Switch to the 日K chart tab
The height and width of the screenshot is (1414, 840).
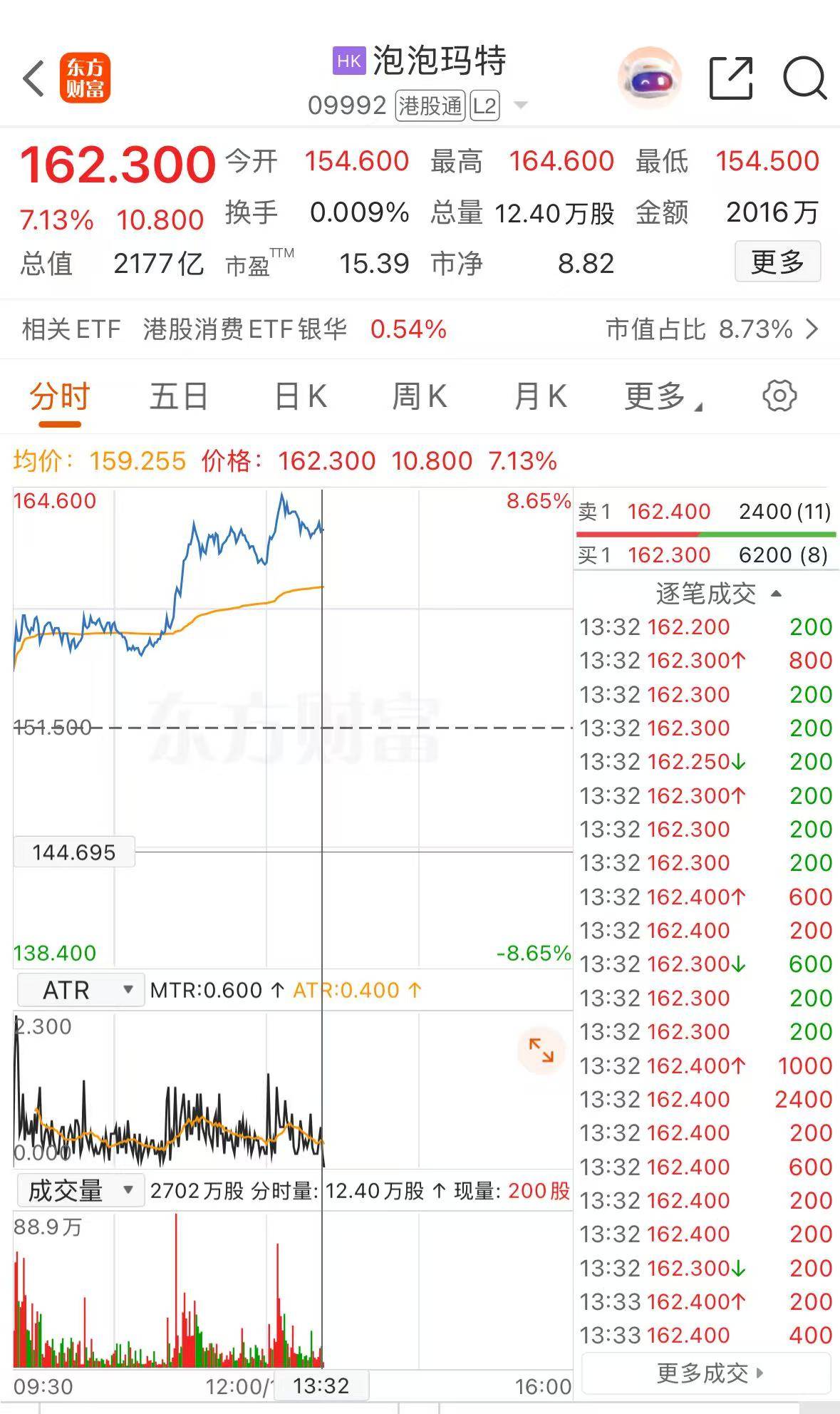[x=301, y=396]
